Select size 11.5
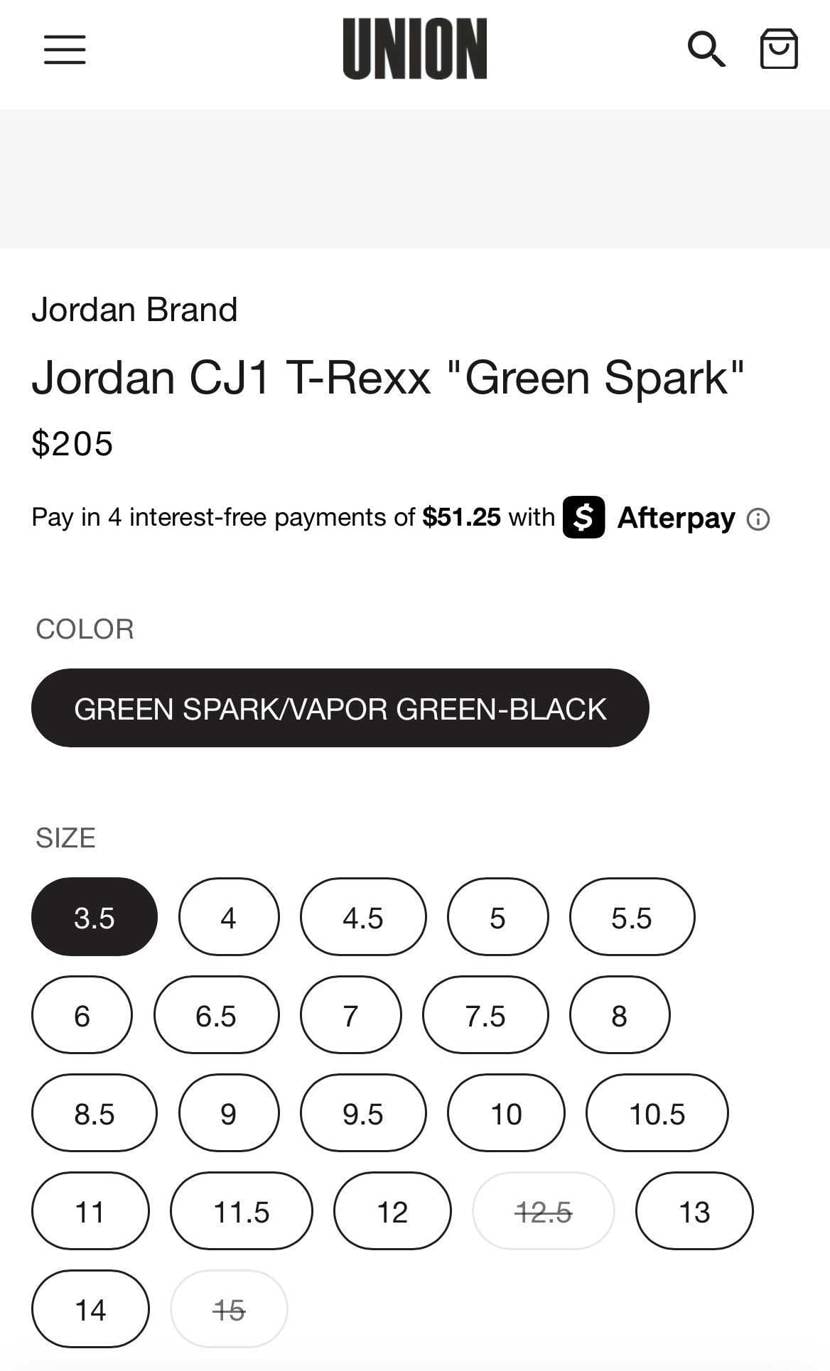 pos(241,1211)
